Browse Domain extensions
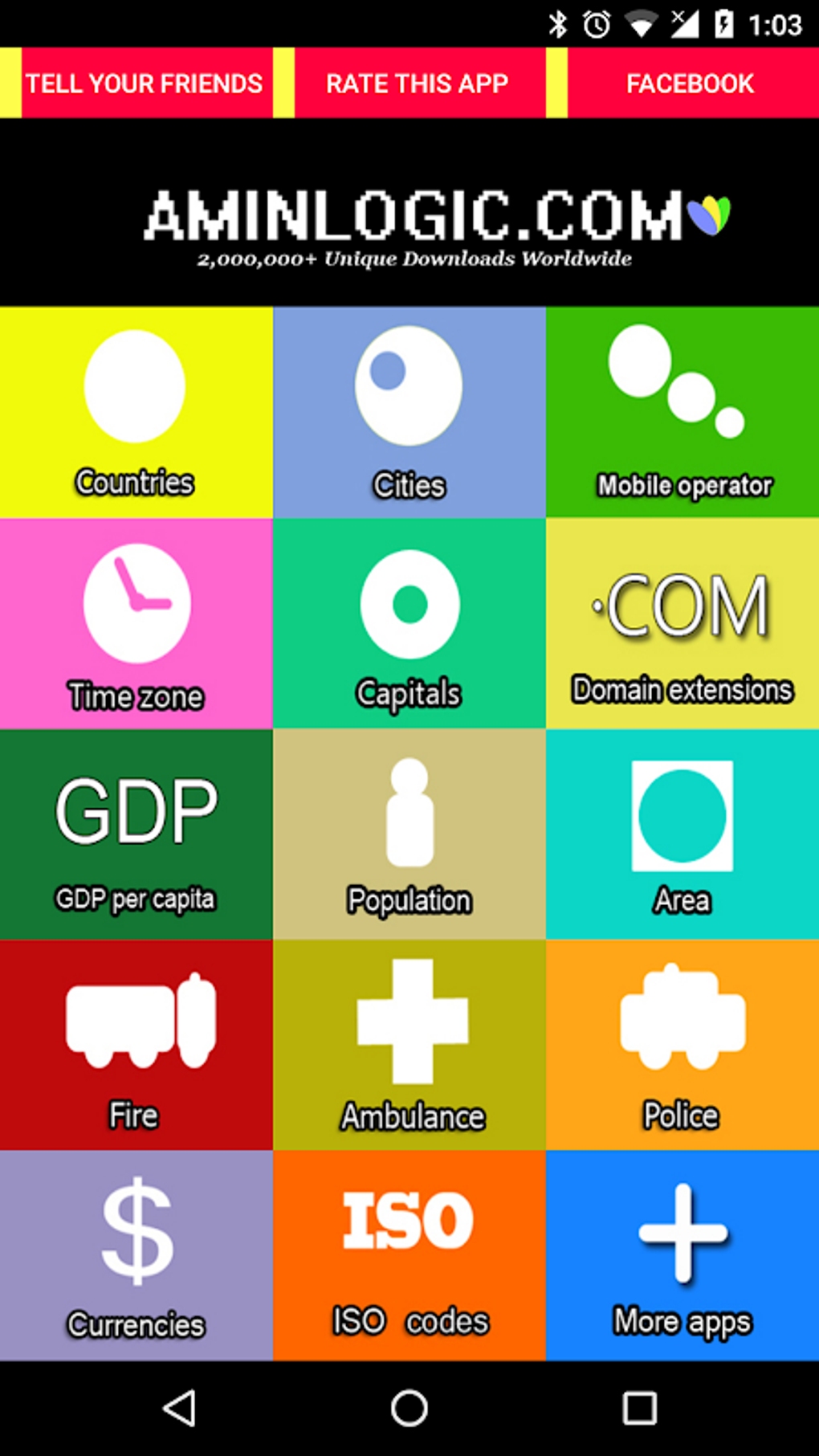 click(682, 622)
